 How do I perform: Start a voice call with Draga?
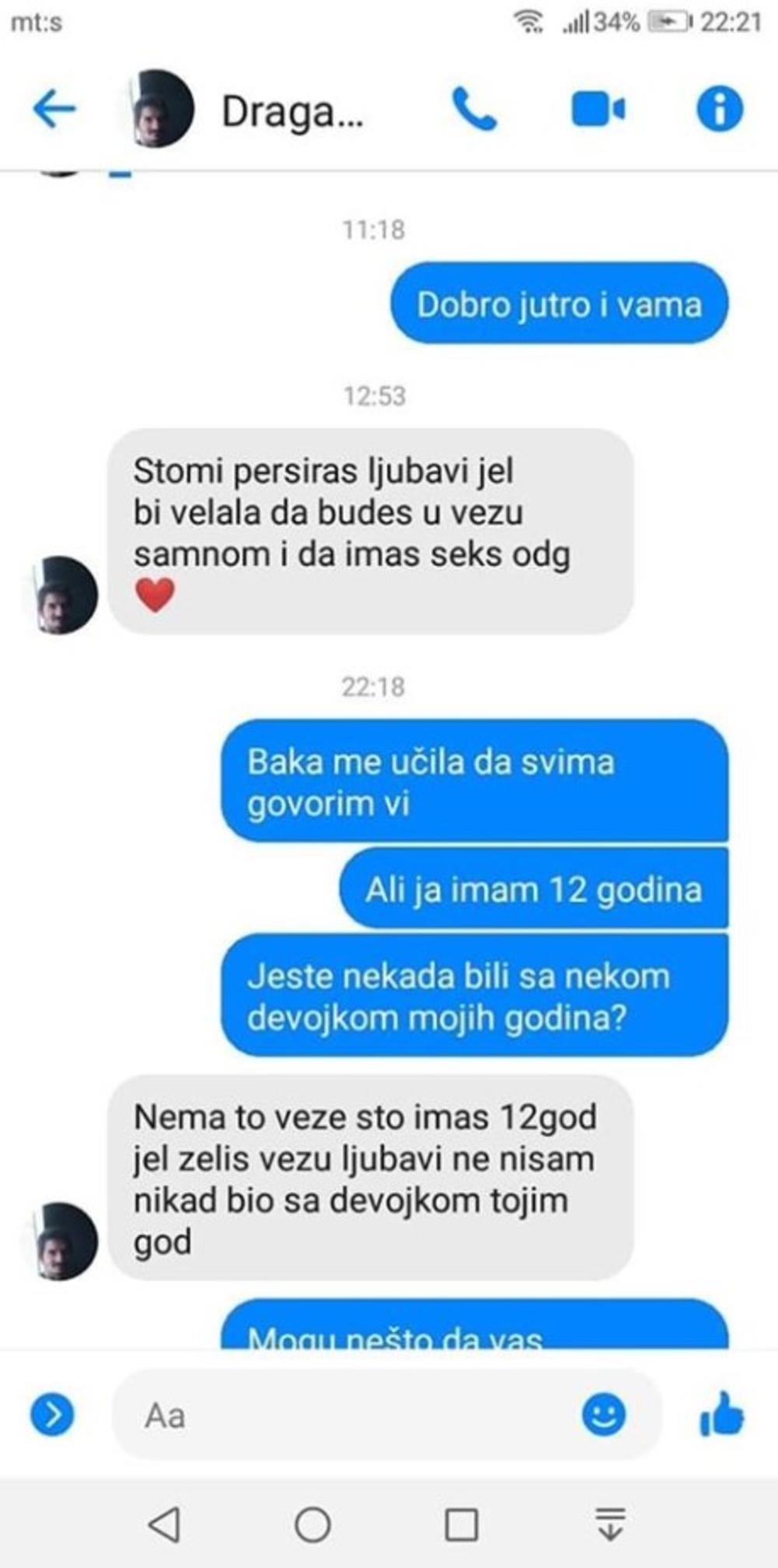tap(474, 108)
